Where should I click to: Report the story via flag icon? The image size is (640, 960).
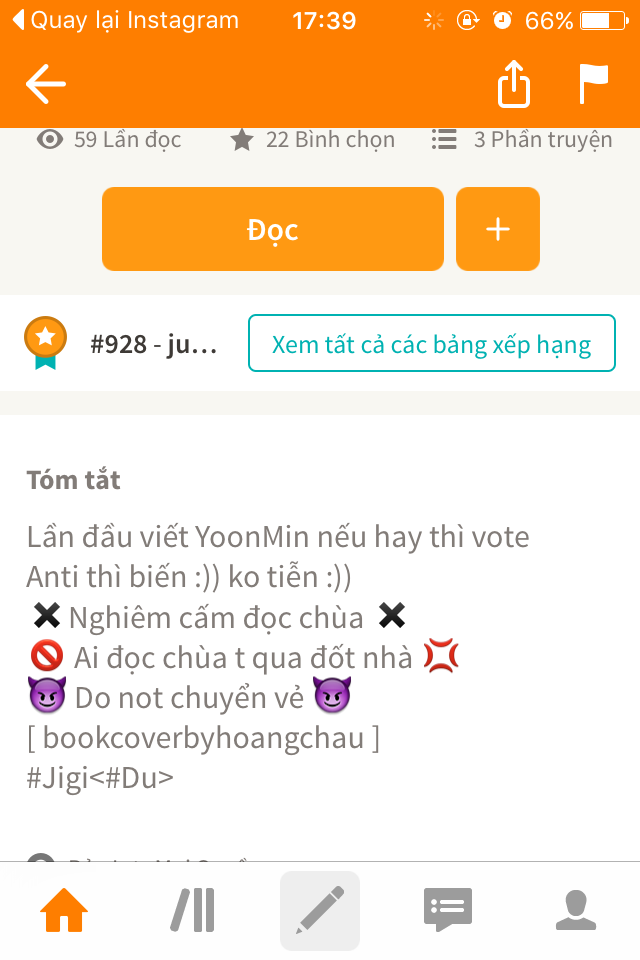tap(593, 85)
